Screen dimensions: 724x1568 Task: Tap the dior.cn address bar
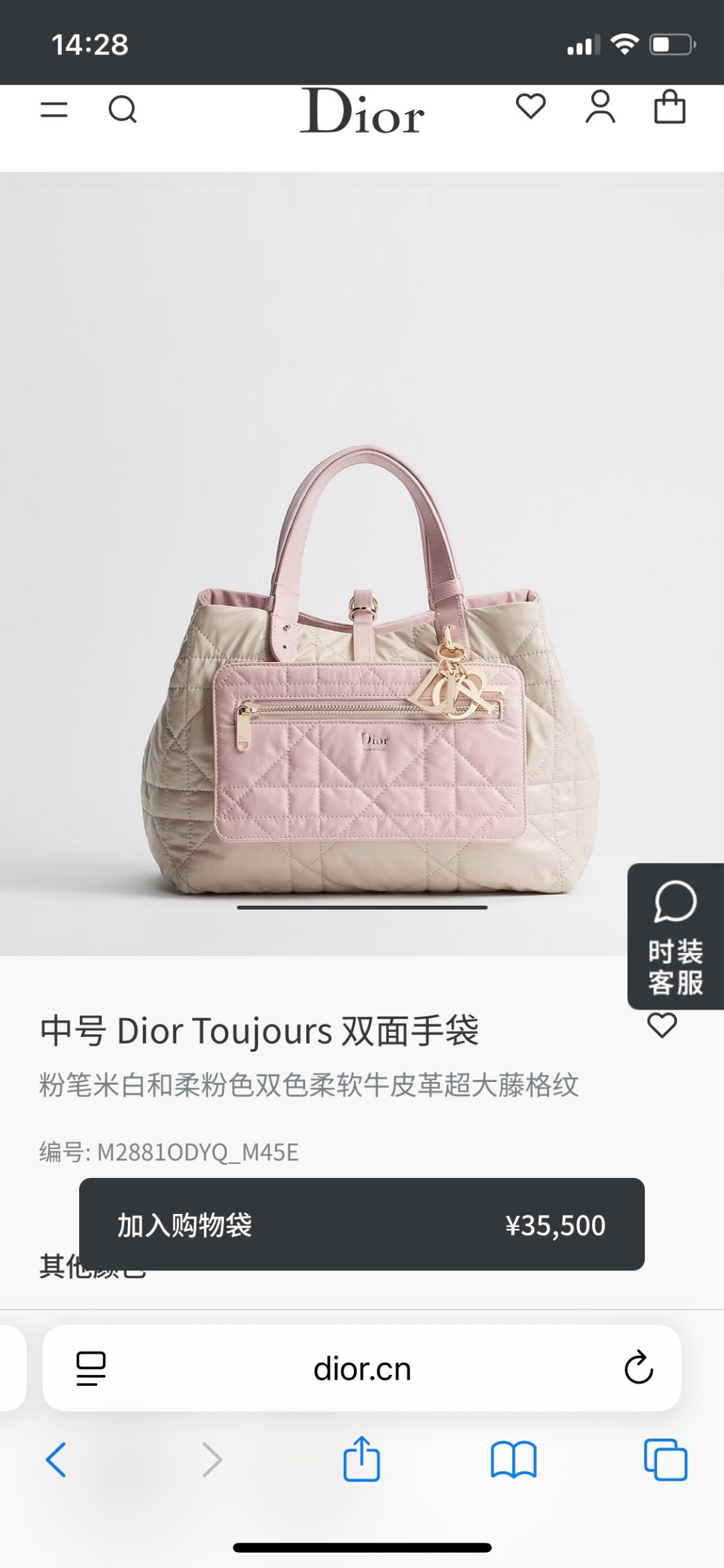(x=362, y=1368)
